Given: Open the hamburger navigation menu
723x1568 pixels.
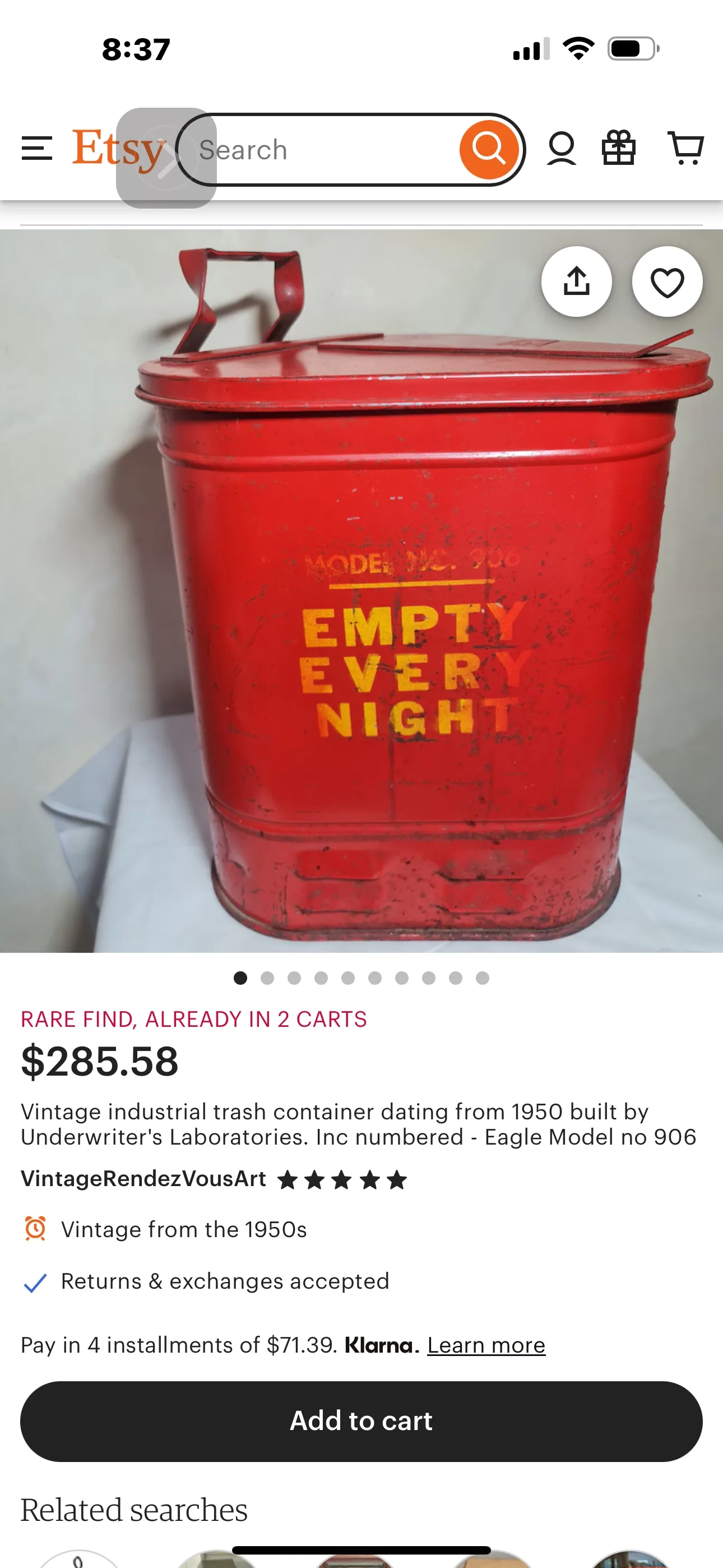Looking at the screenshot, I should point(36,149).
